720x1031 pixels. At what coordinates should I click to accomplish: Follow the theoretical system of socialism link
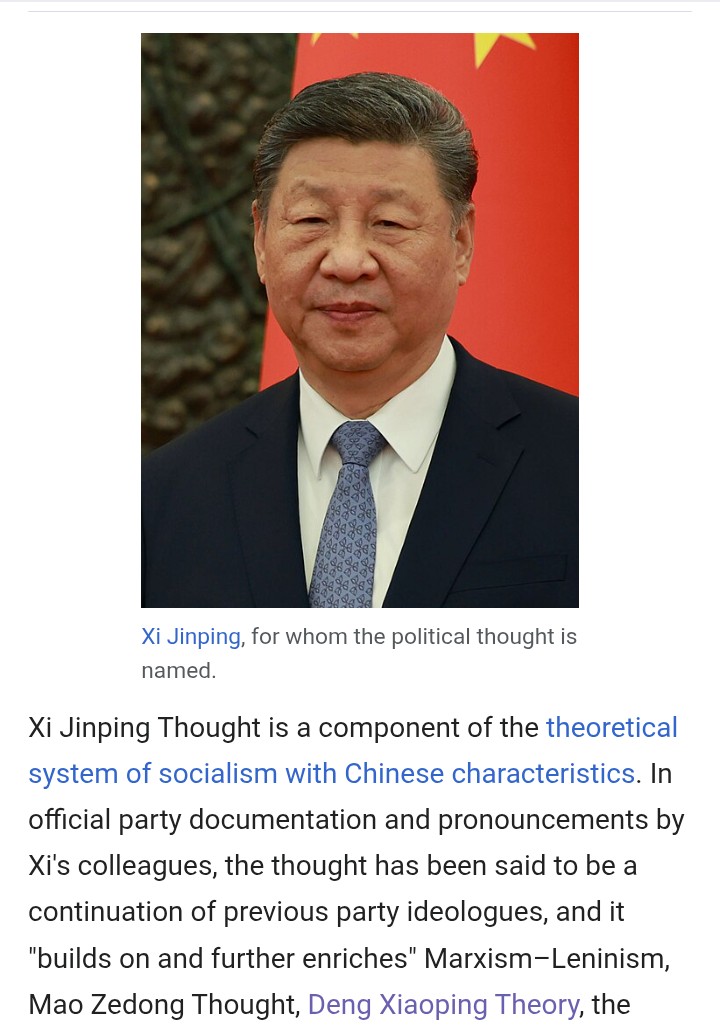(331, 773)
